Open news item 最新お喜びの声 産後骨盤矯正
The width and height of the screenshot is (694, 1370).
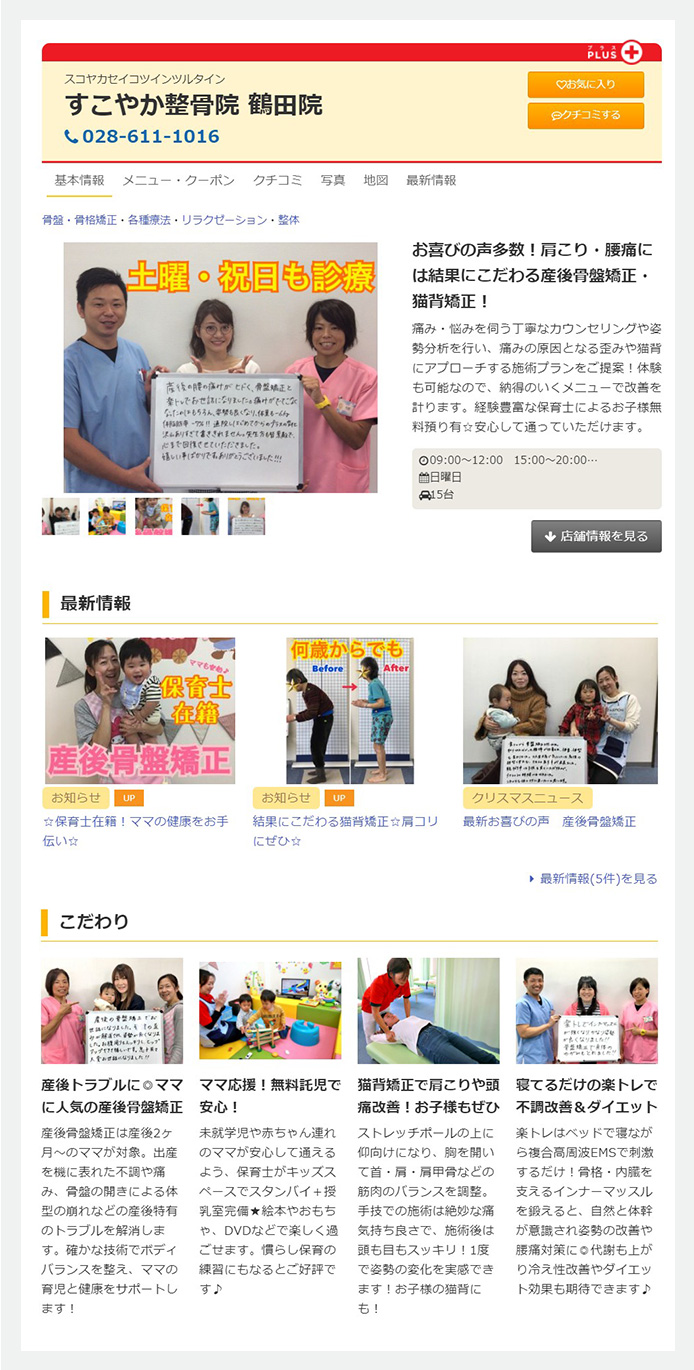point(549,821)
